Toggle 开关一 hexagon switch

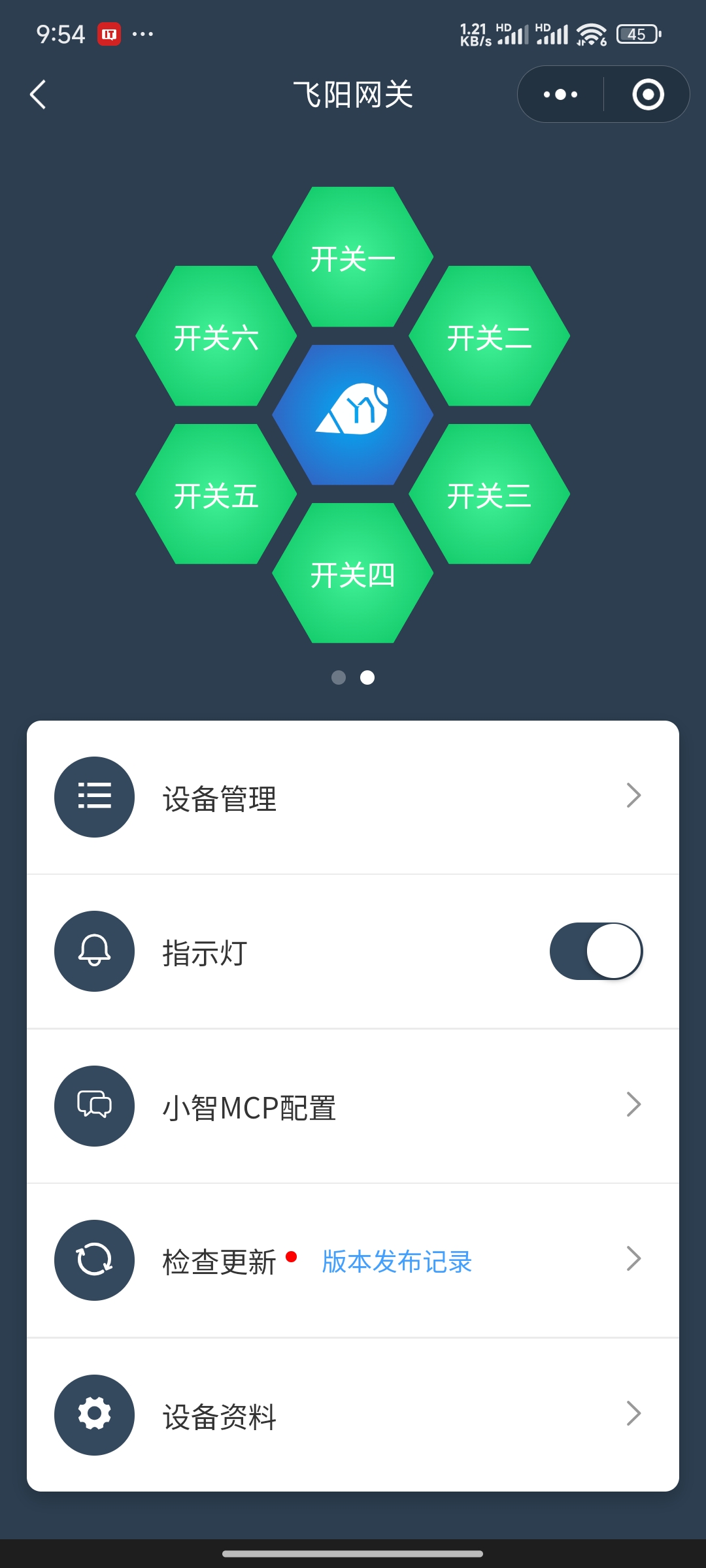(352, 257)
